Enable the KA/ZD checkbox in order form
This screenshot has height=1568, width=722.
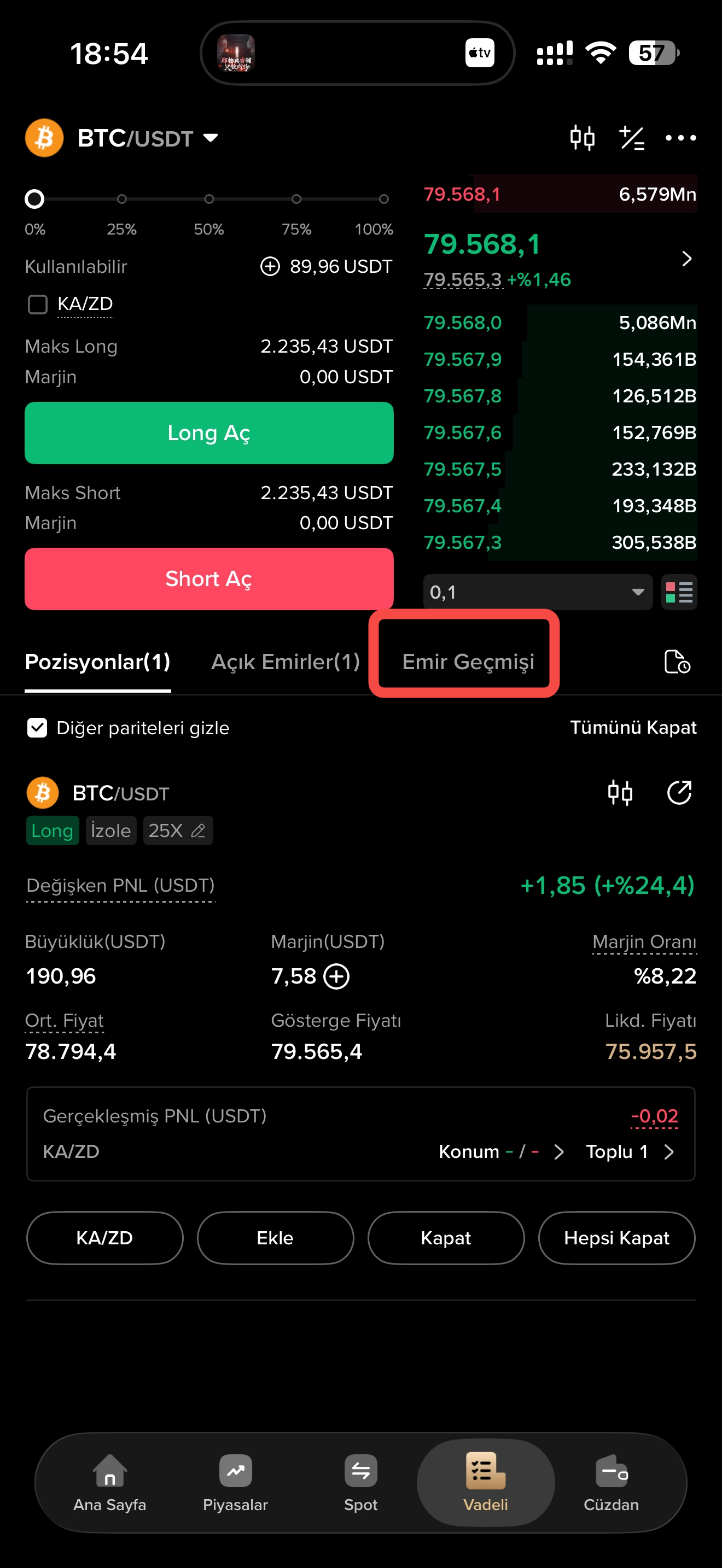pos(38,304)
